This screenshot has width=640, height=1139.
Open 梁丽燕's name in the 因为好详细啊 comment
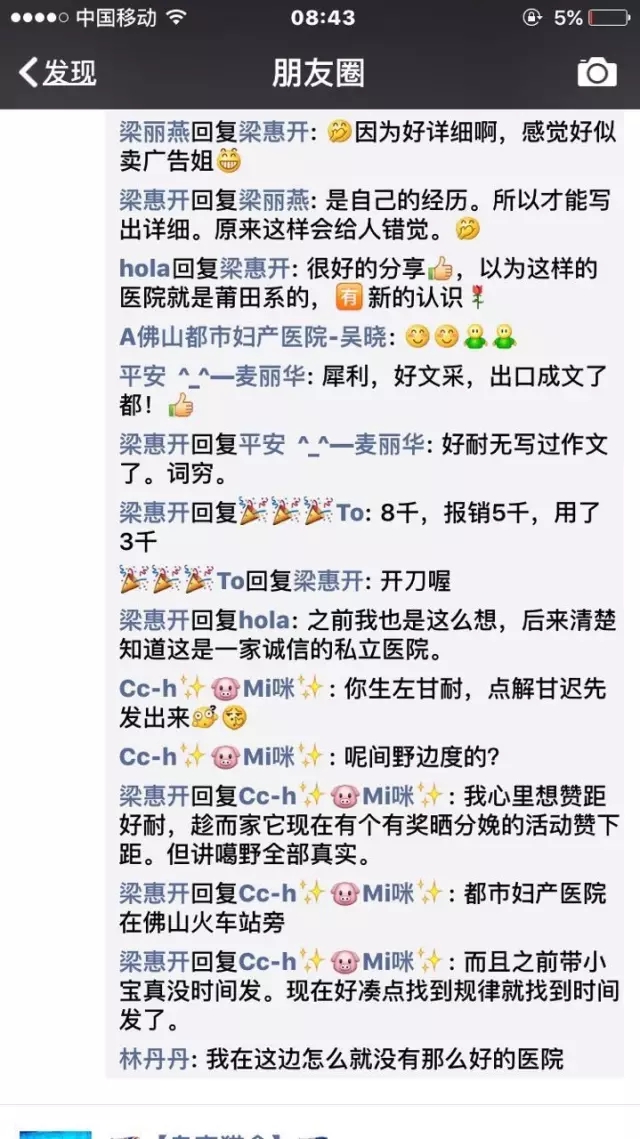coord(154,132)
